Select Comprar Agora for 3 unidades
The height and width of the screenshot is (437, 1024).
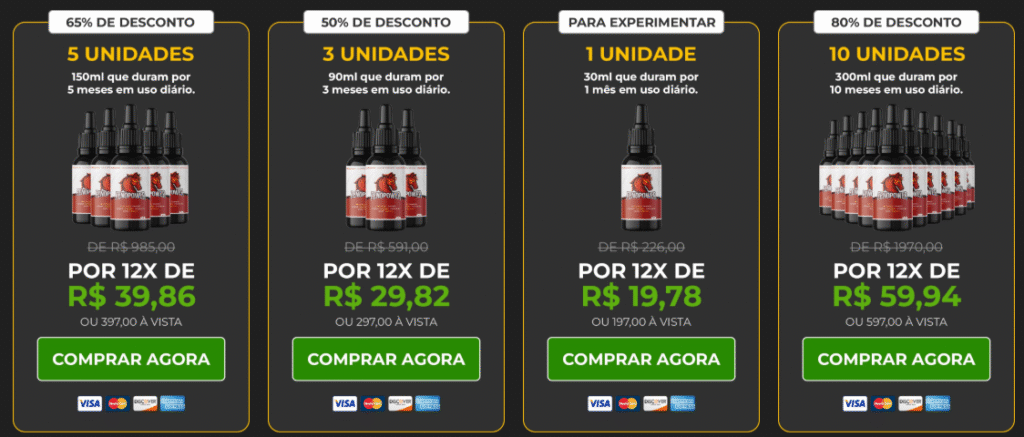386,359
